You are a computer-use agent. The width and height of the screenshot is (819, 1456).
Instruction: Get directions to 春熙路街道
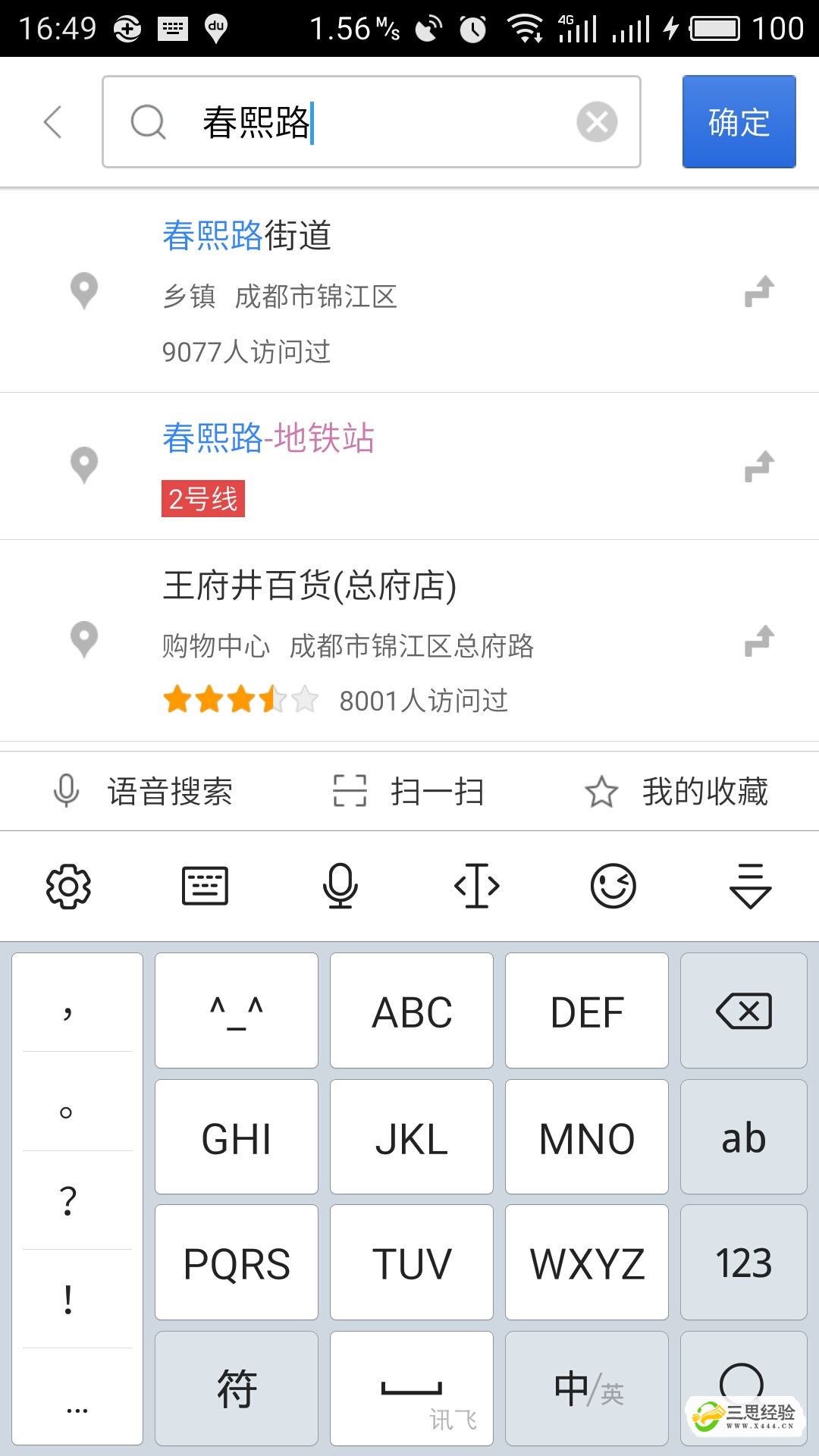759,291
